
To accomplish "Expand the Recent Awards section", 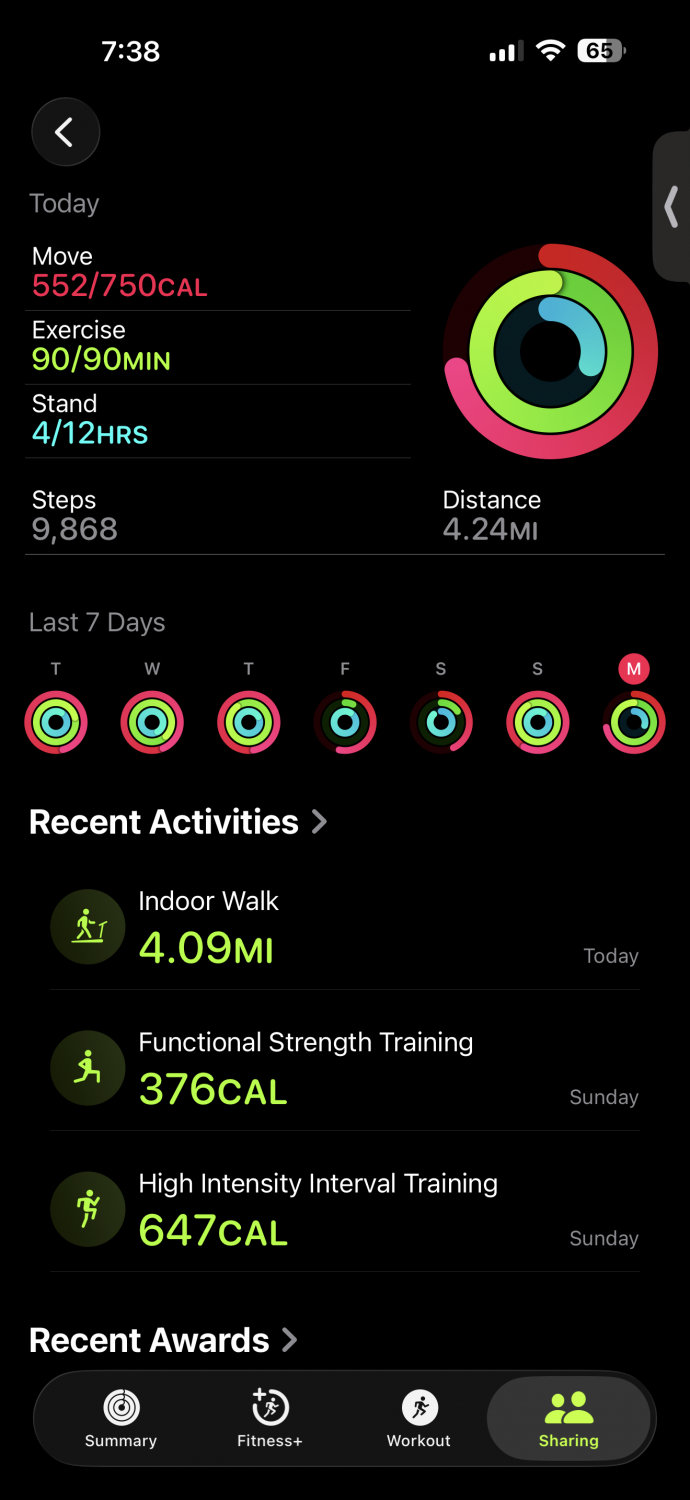I will point(163,1340).
